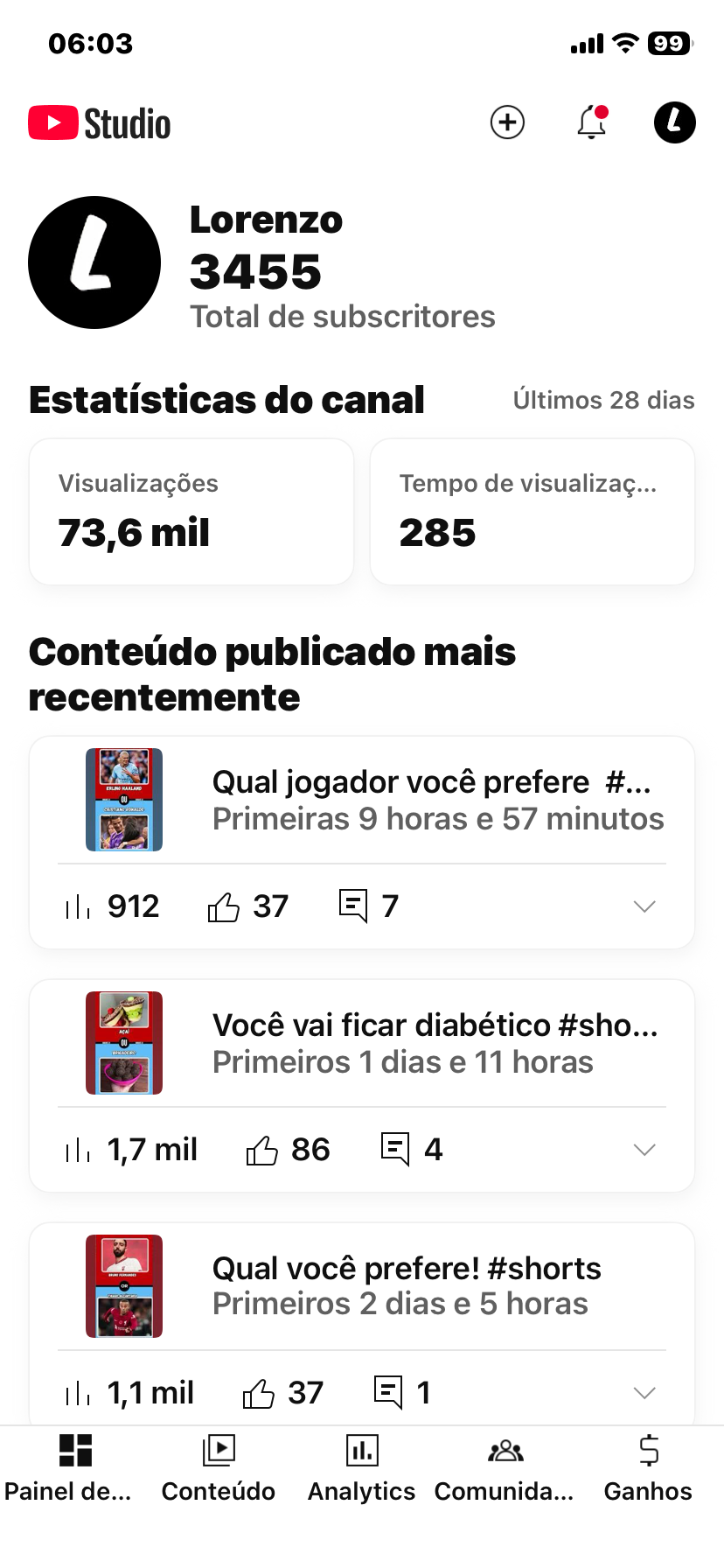
Task: Open video 'Você vai ficar diabético'
Action: pos(435,1043)
